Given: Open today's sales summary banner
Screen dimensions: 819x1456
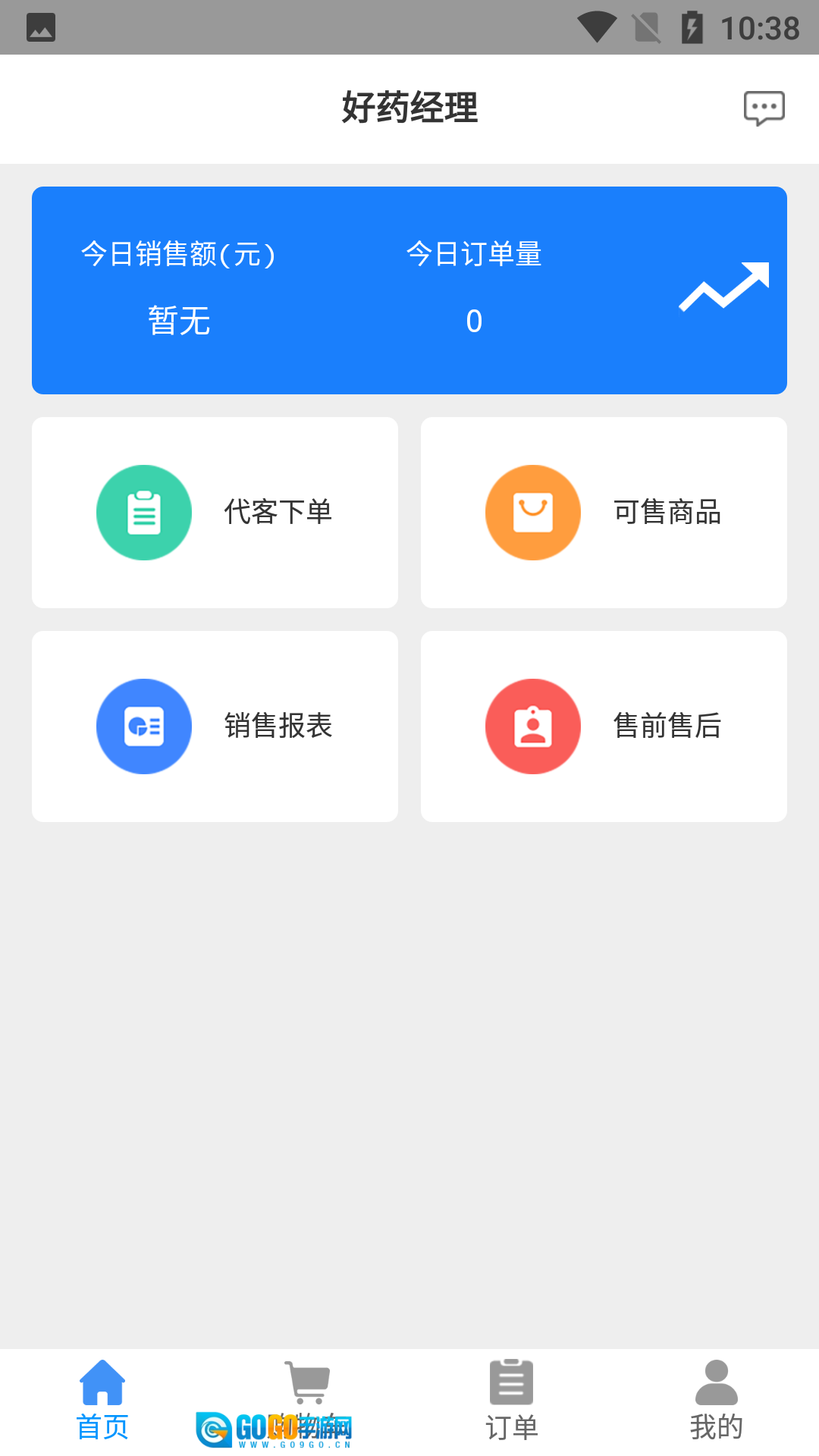Looking at the screenshot, I should [x=409, y=290].
